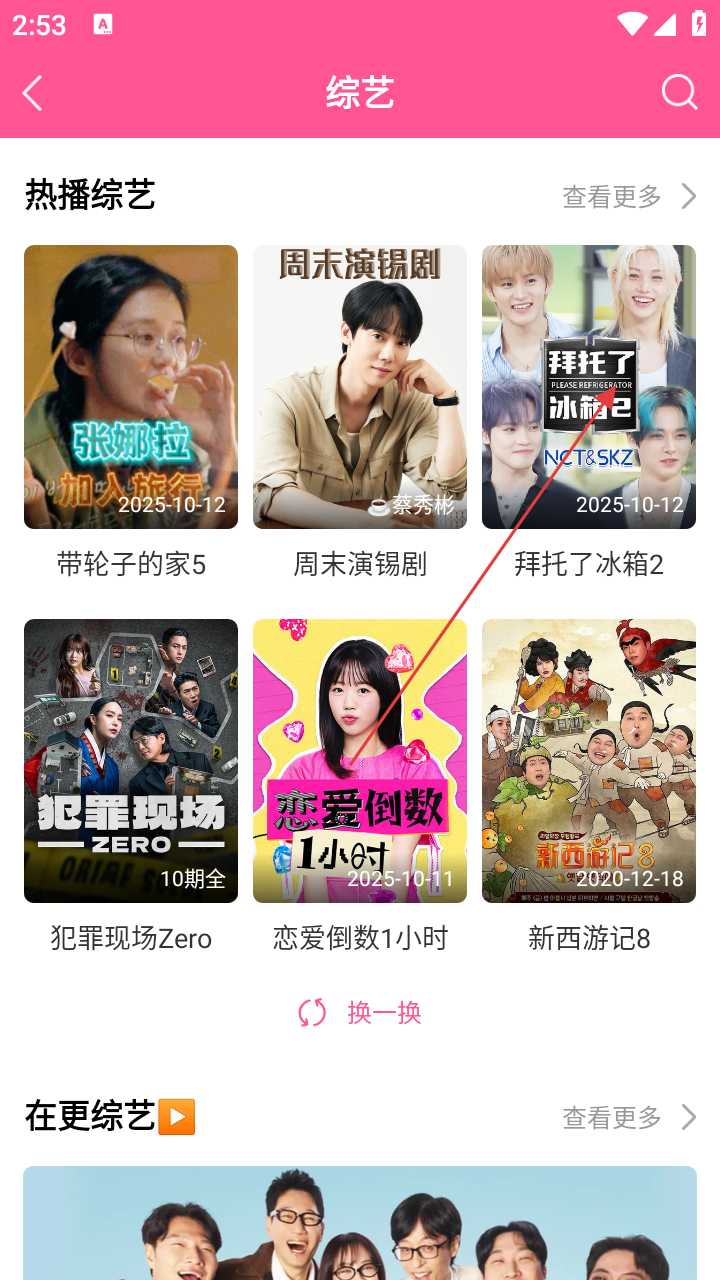Open the search icon in header
The height and width of the screenshot is (1280, 720).
(679, 93)
